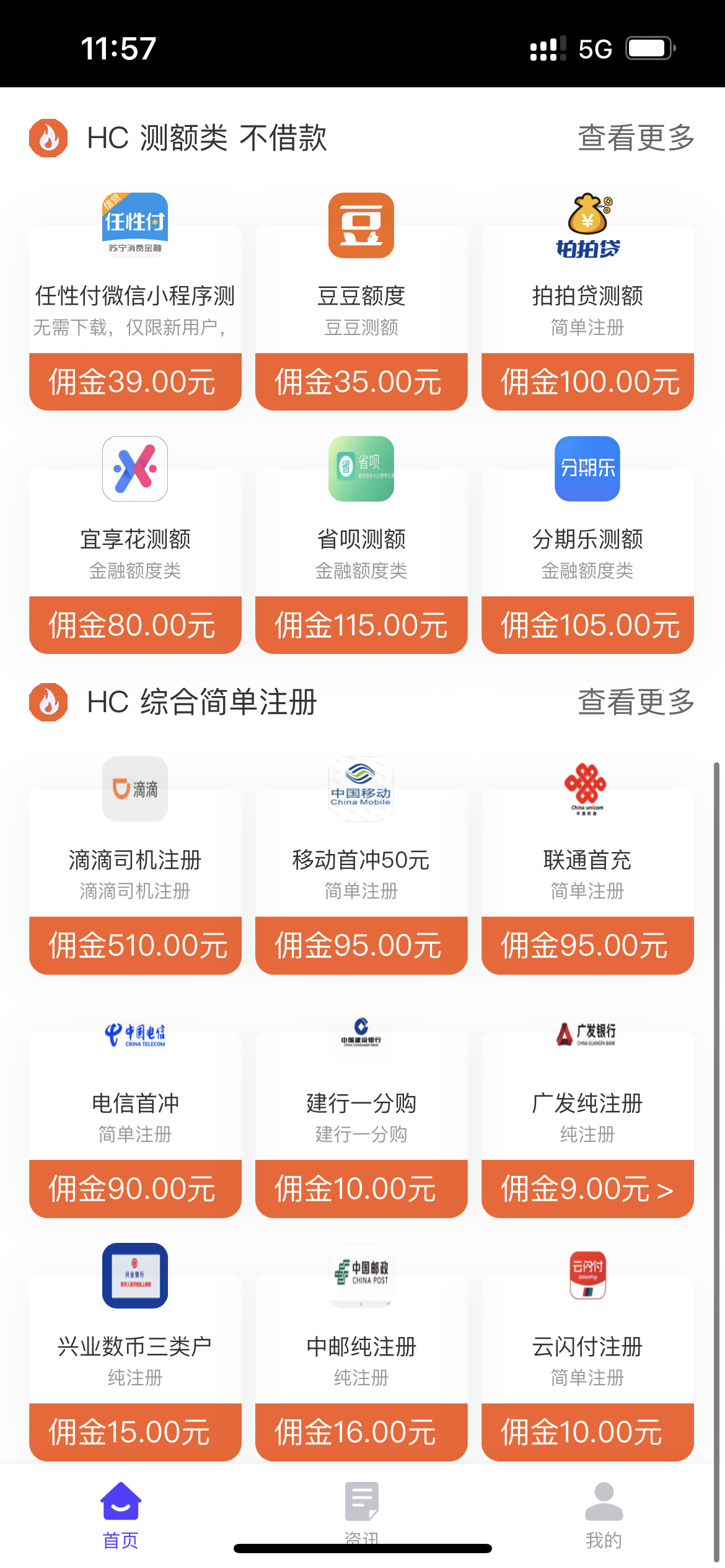The height and width of the screenshot is (1568, 725).
Task: Switch to the 资讯 tab
Action: [362, 1515]
